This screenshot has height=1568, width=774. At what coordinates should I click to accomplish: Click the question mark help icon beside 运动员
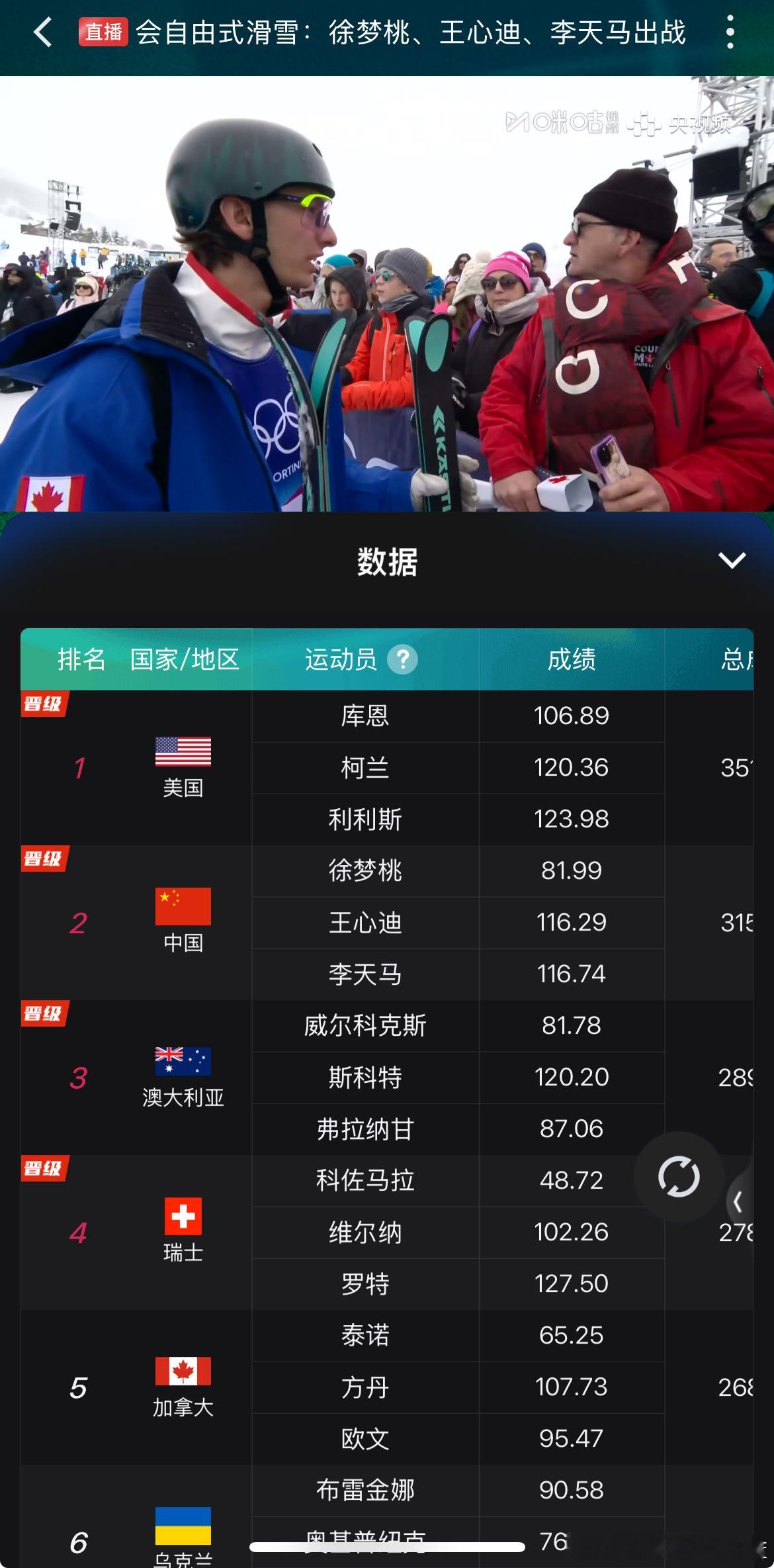pos(404,659)
